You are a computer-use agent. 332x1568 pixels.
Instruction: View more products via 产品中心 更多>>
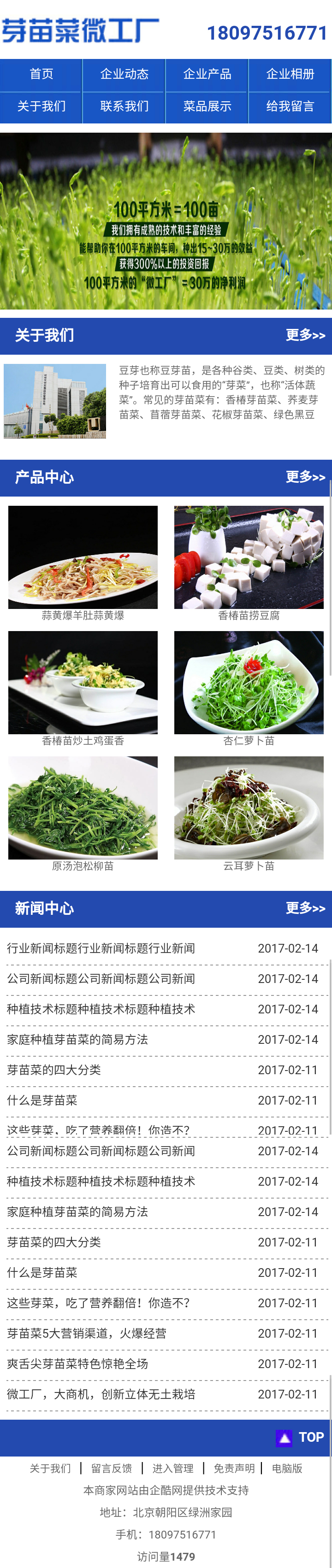click(305, 477)
